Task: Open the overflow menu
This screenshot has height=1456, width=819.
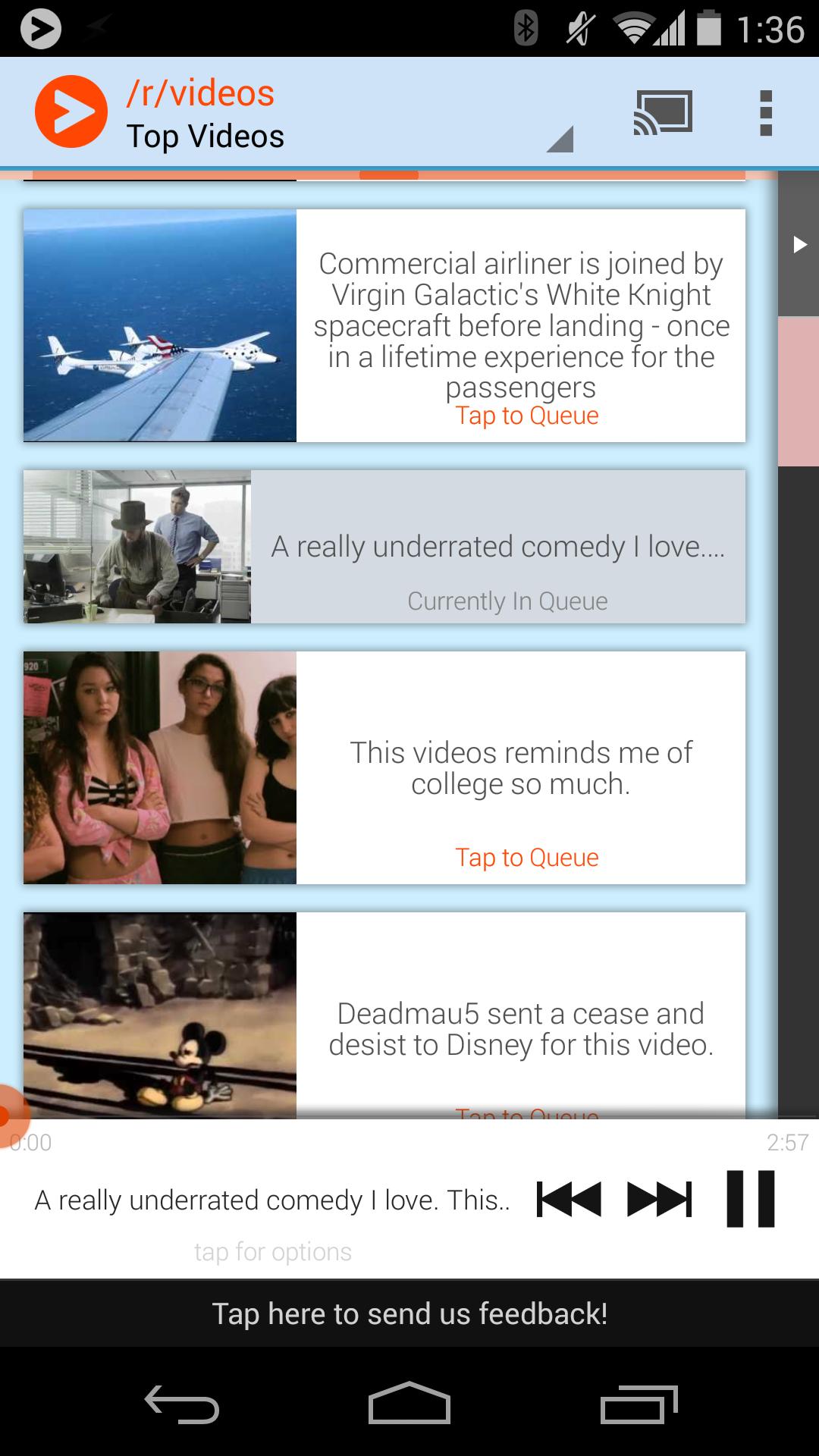Action: coord(765,113)
